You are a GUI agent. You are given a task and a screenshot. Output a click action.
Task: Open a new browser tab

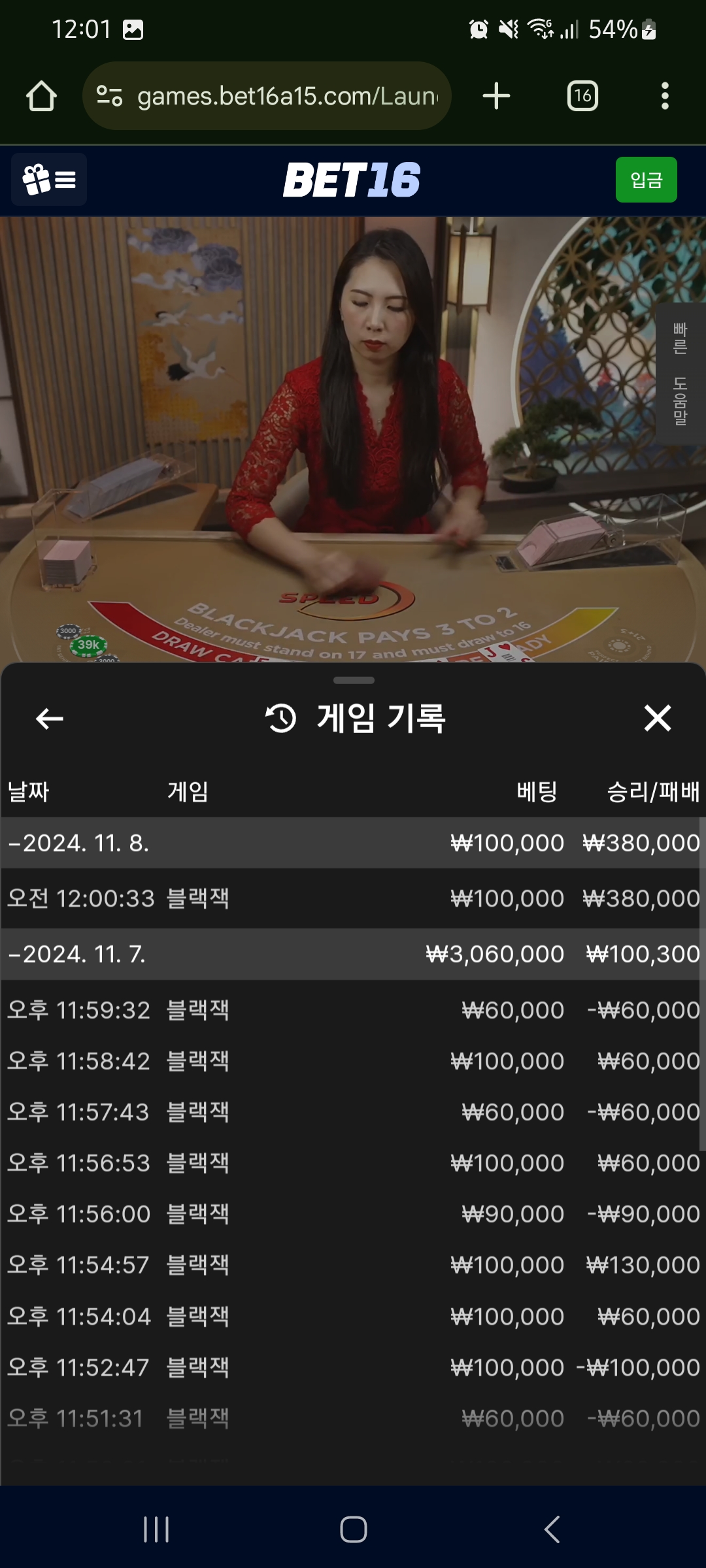click(x=496, y=96)
